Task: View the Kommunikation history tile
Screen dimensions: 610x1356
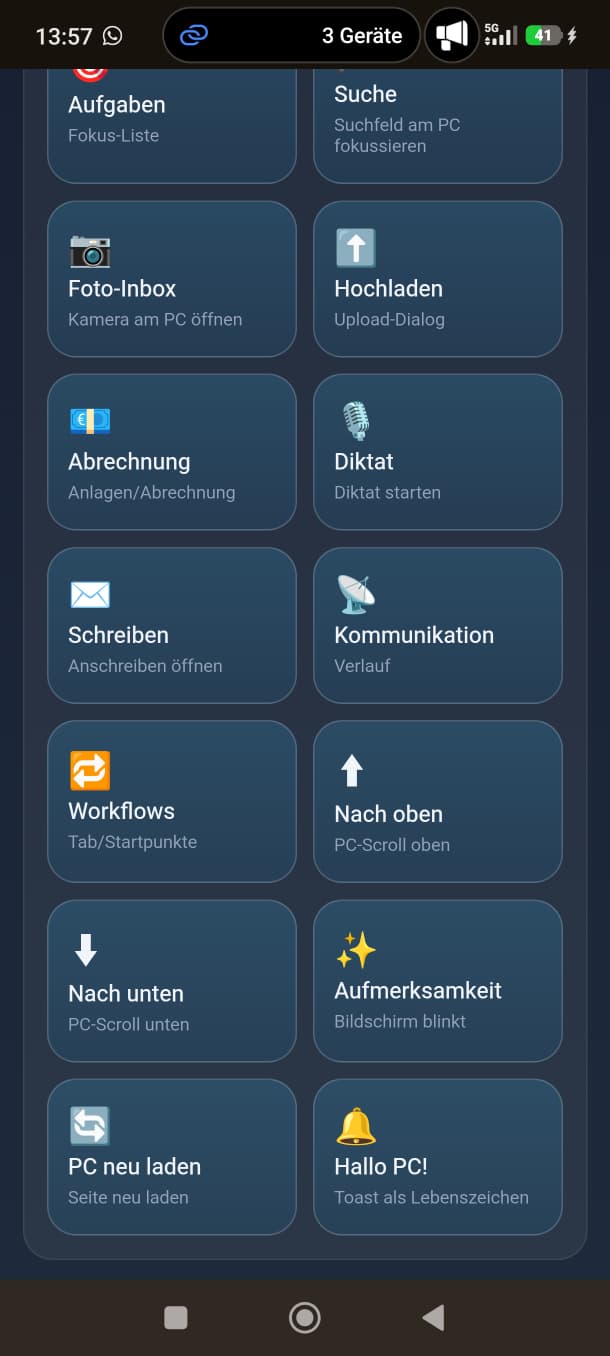Action: 437,625
